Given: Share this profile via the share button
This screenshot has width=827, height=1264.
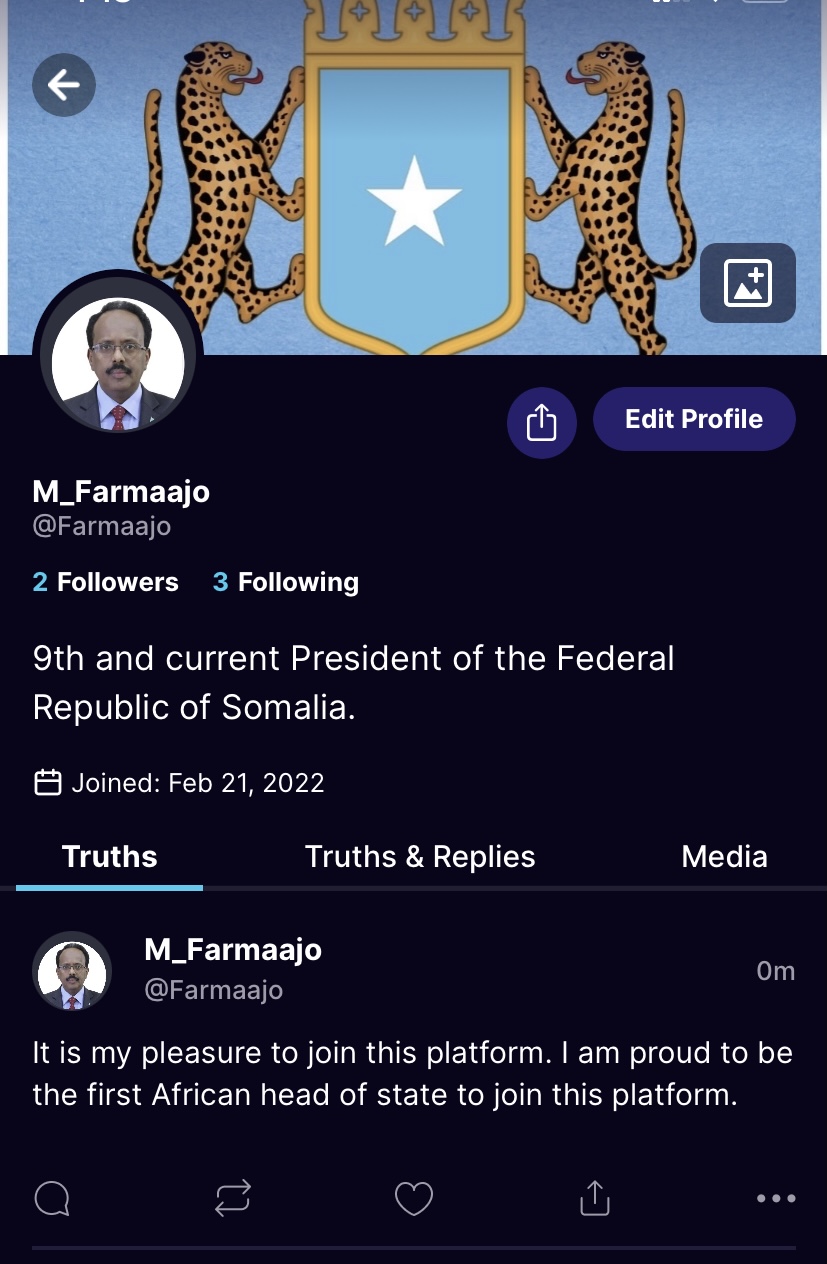Looking at the screenshot, I should point(541,422).
